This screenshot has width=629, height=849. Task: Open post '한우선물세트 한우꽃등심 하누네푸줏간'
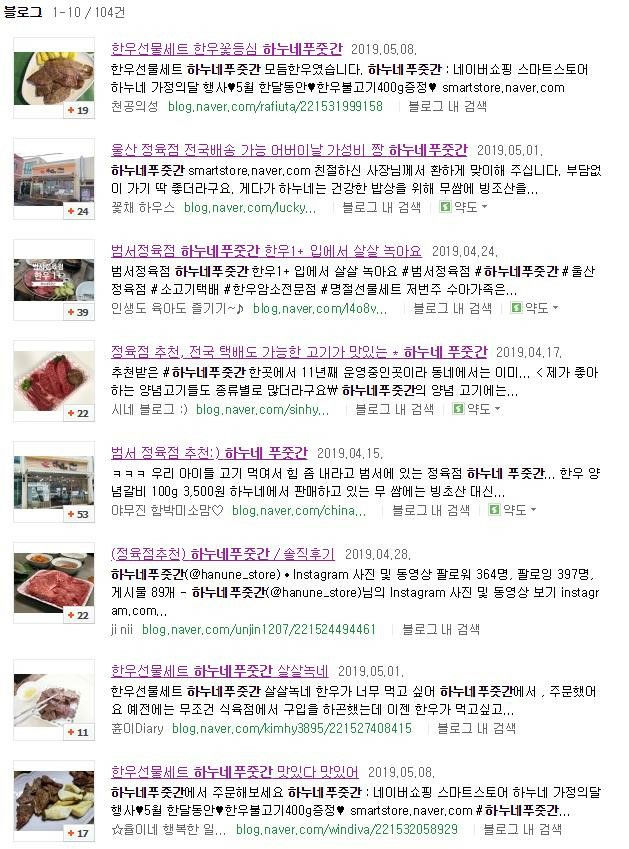pyautogui.click(x=226, y=49)
